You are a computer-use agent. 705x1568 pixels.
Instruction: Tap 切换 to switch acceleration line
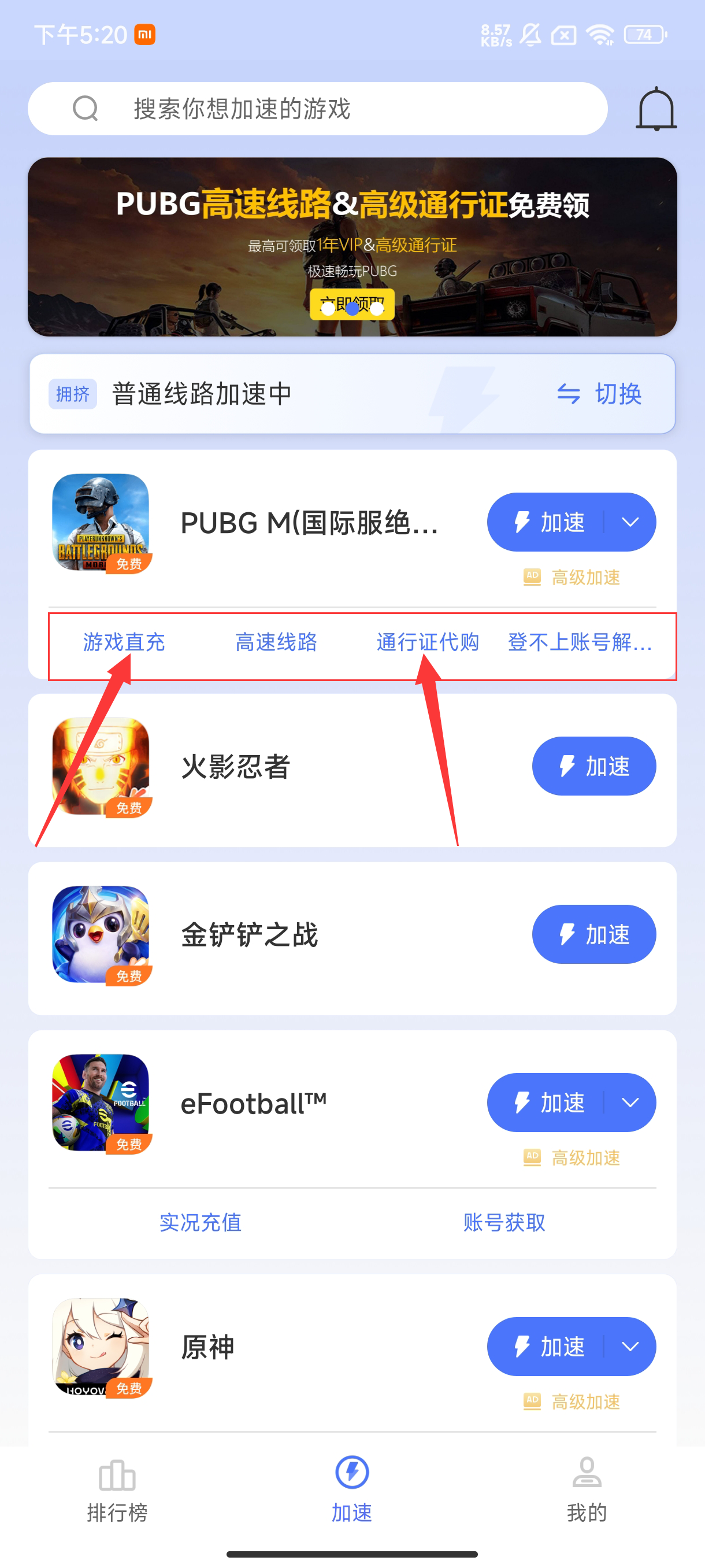599,394
